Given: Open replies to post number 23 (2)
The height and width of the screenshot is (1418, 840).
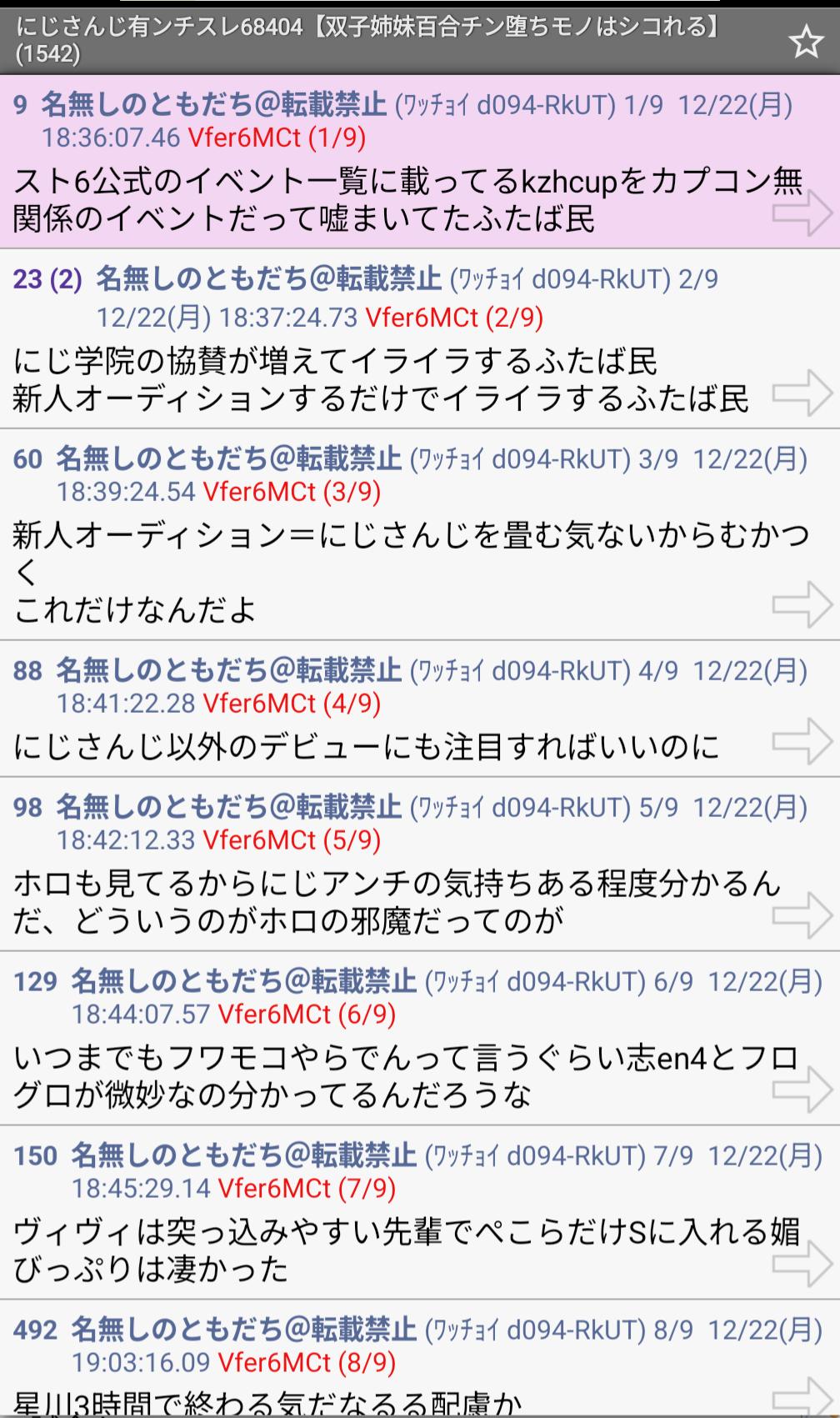Looking at the screenshot, I should (x=47, y=278).
